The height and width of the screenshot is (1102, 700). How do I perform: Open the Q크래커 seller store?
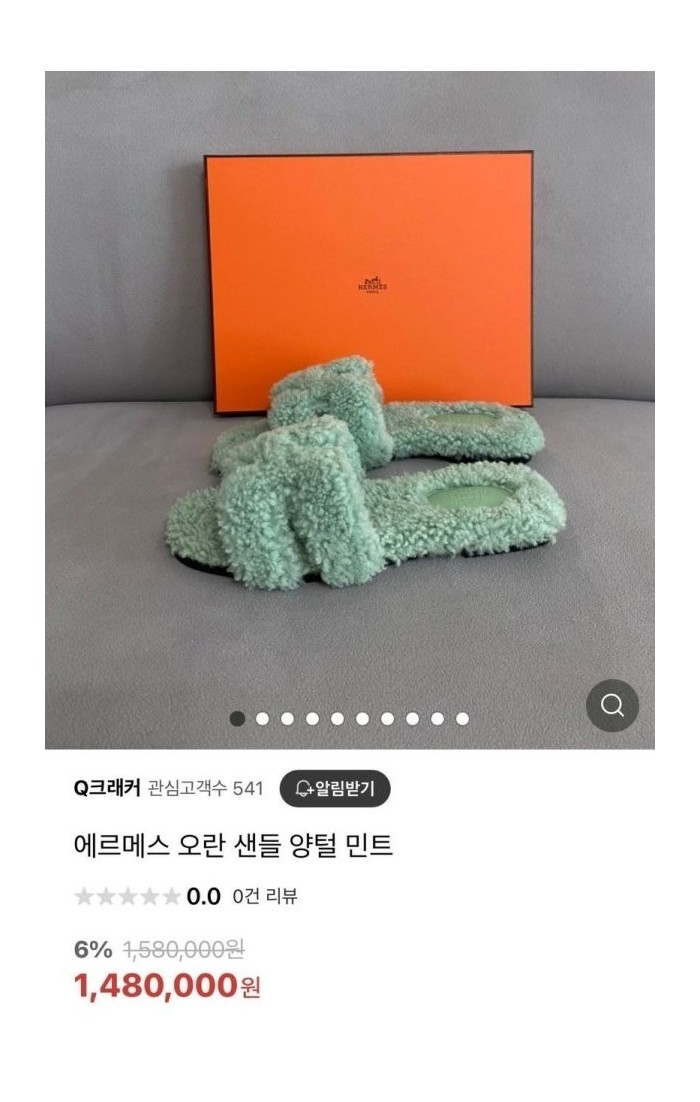pos(108,789)
